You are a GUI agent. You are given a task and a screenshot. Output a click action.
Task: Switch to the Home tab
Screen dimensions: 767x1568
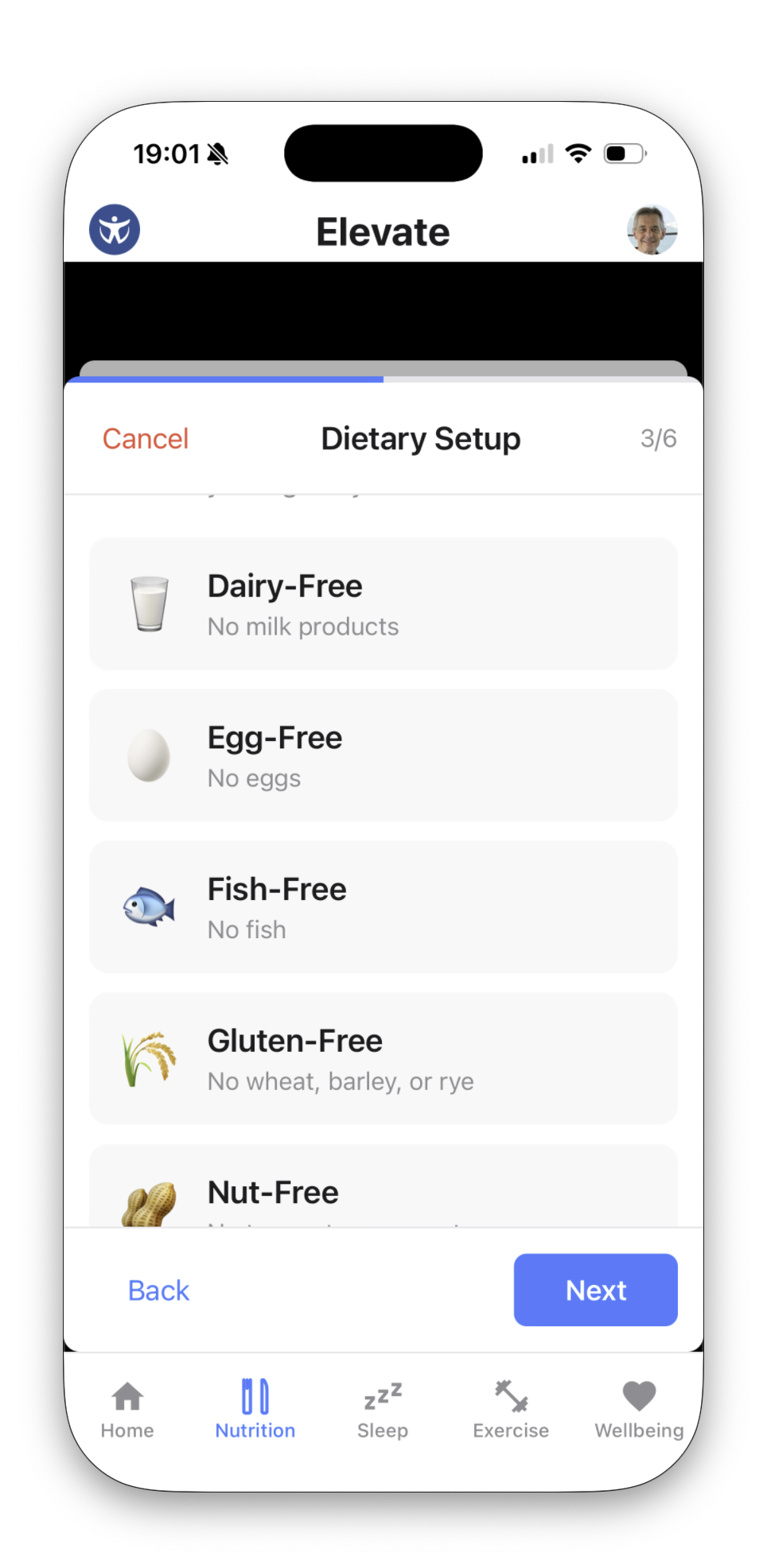(127, 1408)
